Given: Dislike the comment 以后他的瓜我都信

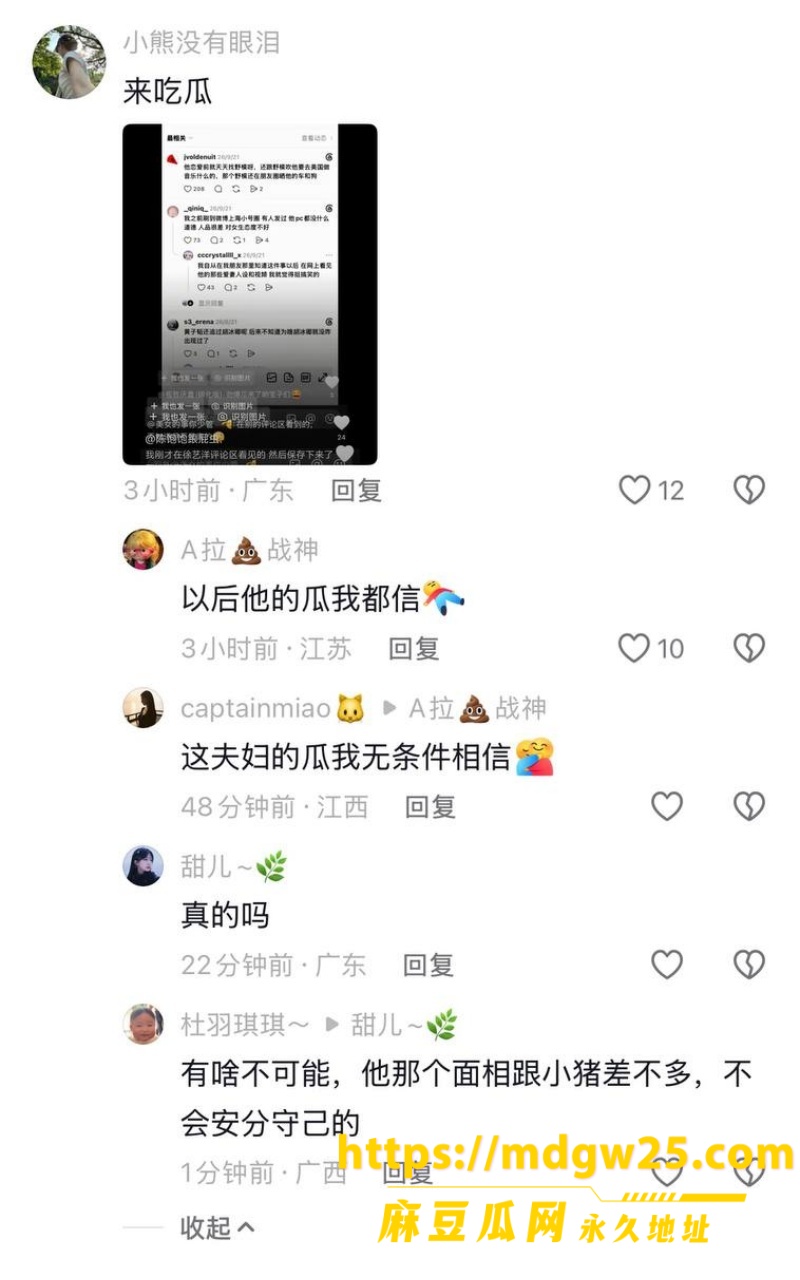Looking at the screenshot, I should (749, 648).
